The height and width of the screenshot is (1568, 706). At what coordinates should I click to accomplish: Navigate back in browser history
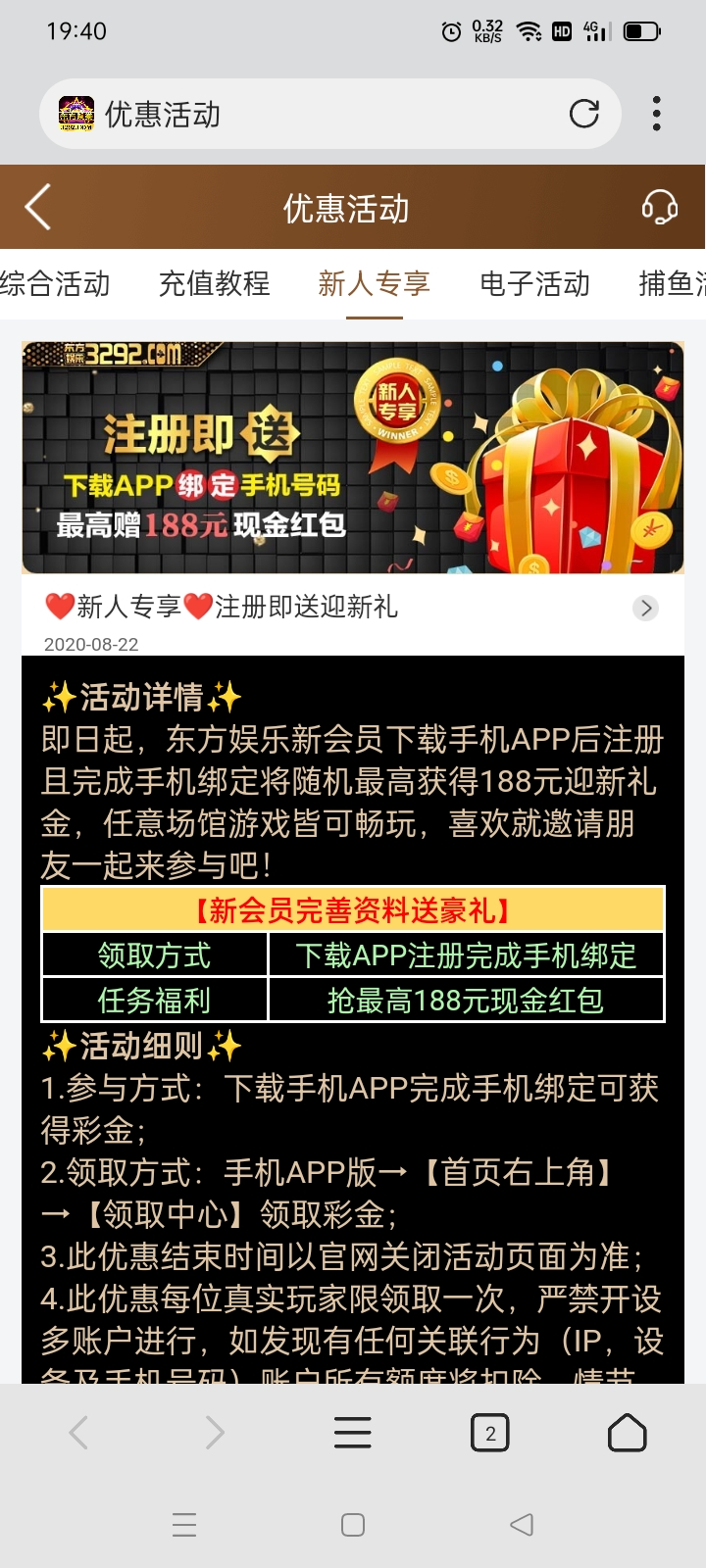click(x=79, y=1433)
